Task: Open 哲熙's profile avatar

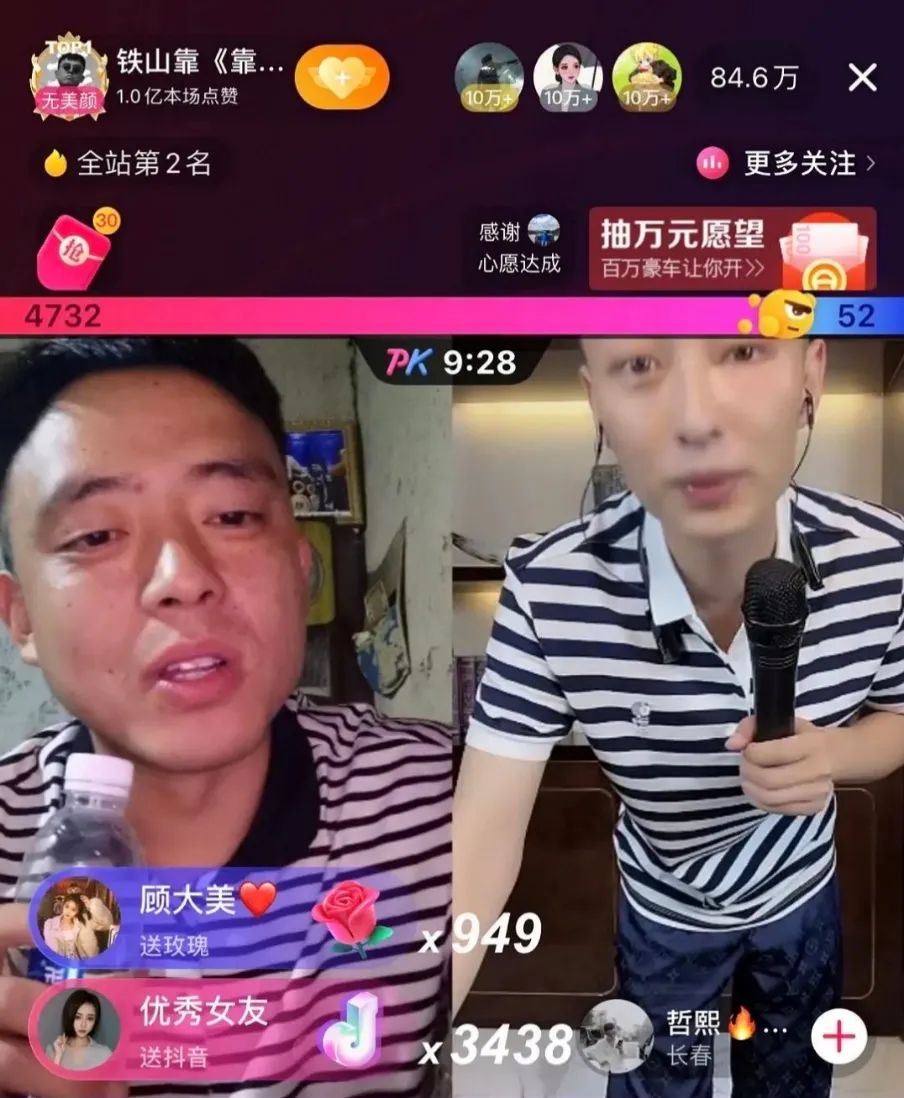Action: tap(616, 1037)
